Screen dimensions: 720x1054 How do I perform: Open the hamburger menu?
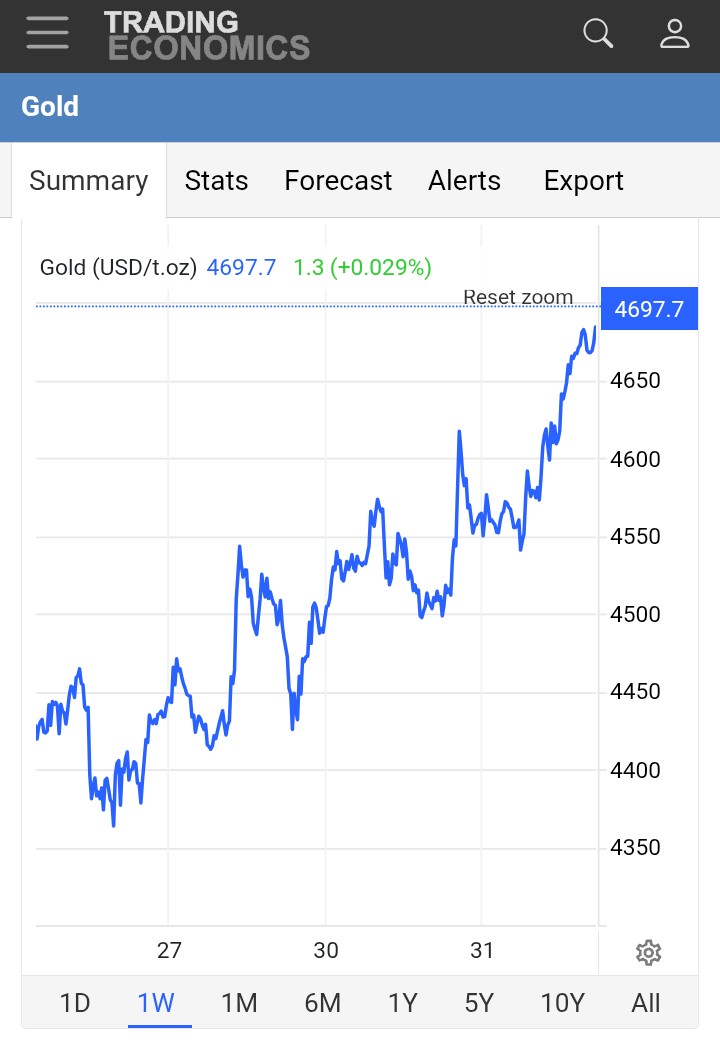point(47,33)
